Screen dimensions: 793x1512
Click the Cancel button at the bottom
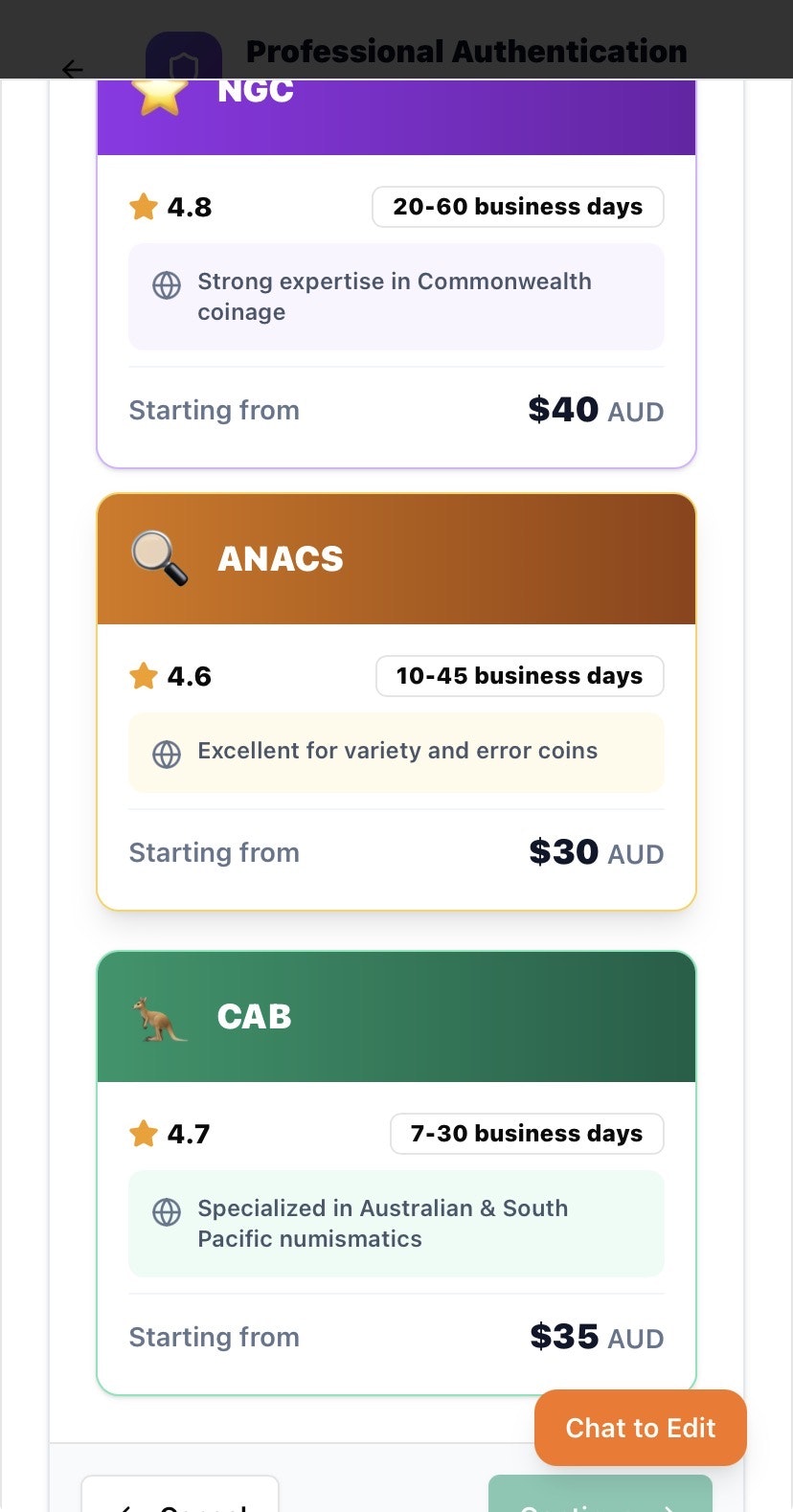click(180, 1503)
